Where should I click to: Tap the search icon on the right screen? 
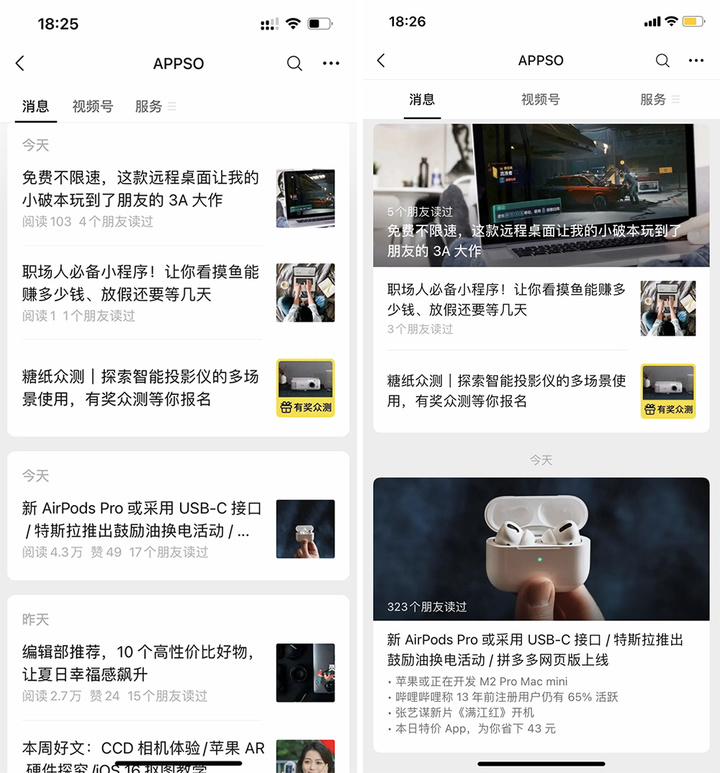662,60
